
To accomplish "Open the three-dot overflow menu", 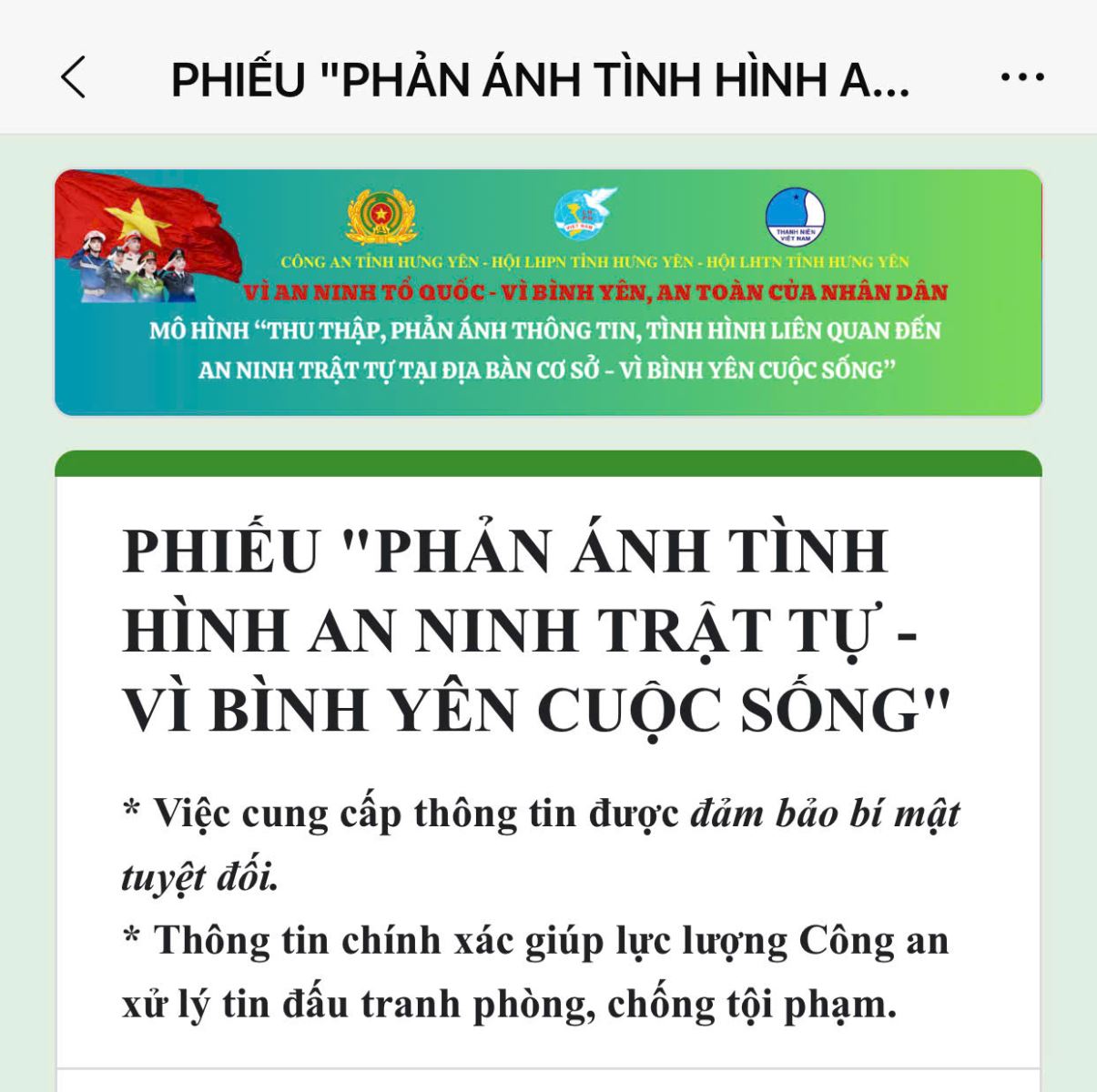I will point(1022,77).
